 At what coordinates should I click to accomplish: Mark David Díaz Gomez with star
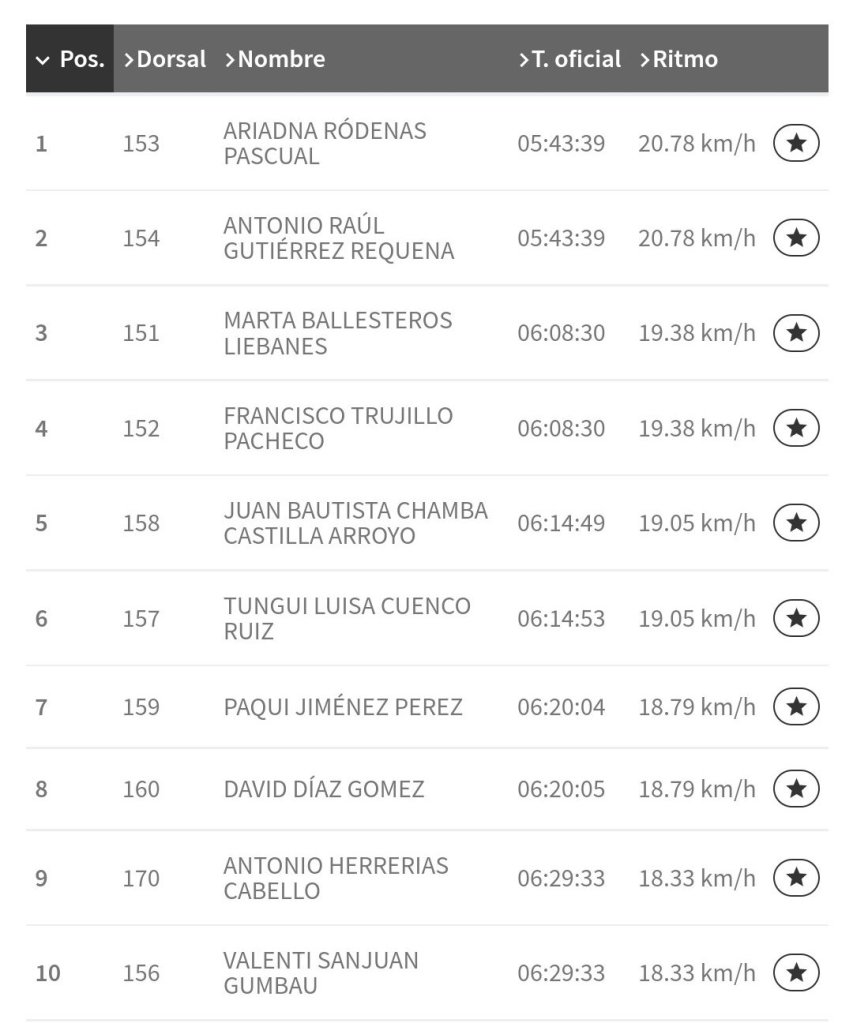tap(796, 789)
